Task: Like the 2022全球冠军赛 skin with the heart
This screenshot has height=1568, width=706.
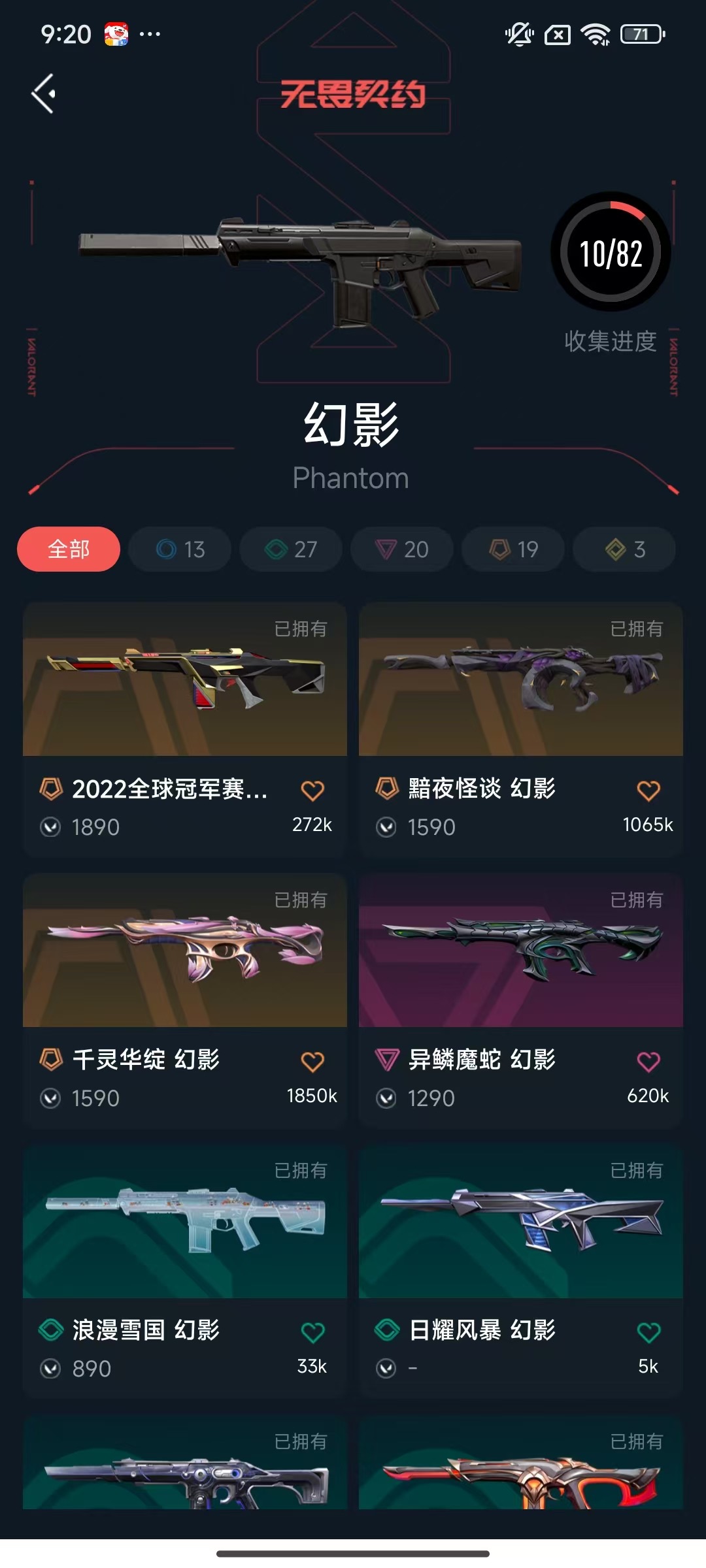Action: pos(312,791)
